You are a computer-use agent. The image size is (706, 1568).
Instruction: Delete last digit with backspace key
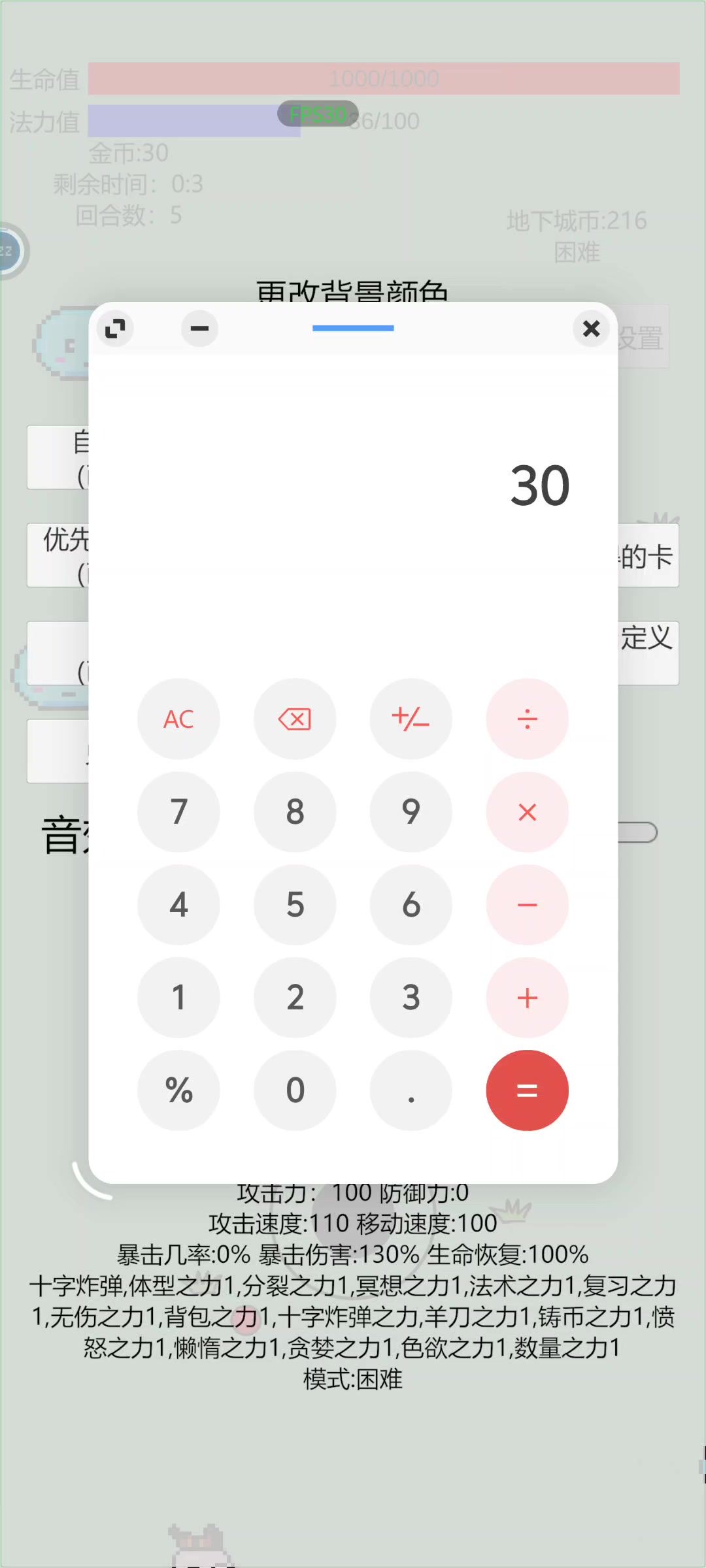pyautogui.click(x=295, y=719)
